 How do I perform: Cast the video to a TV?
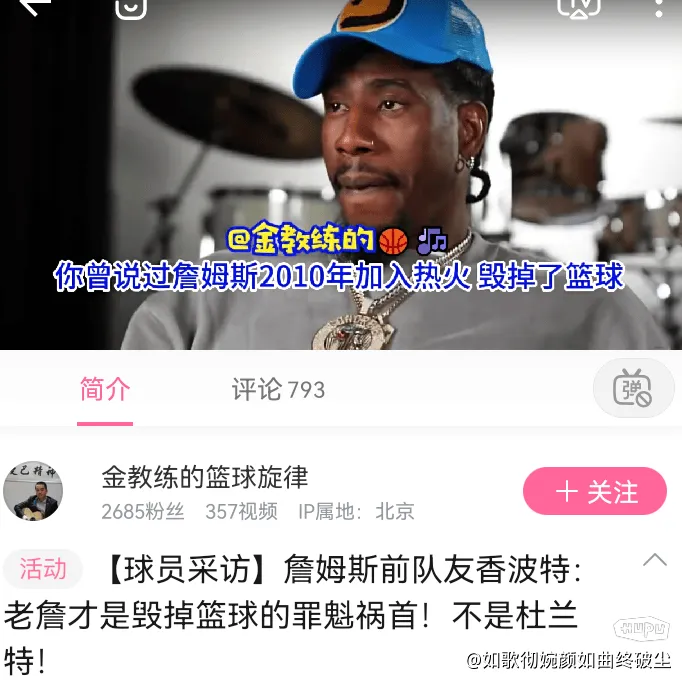578,7
